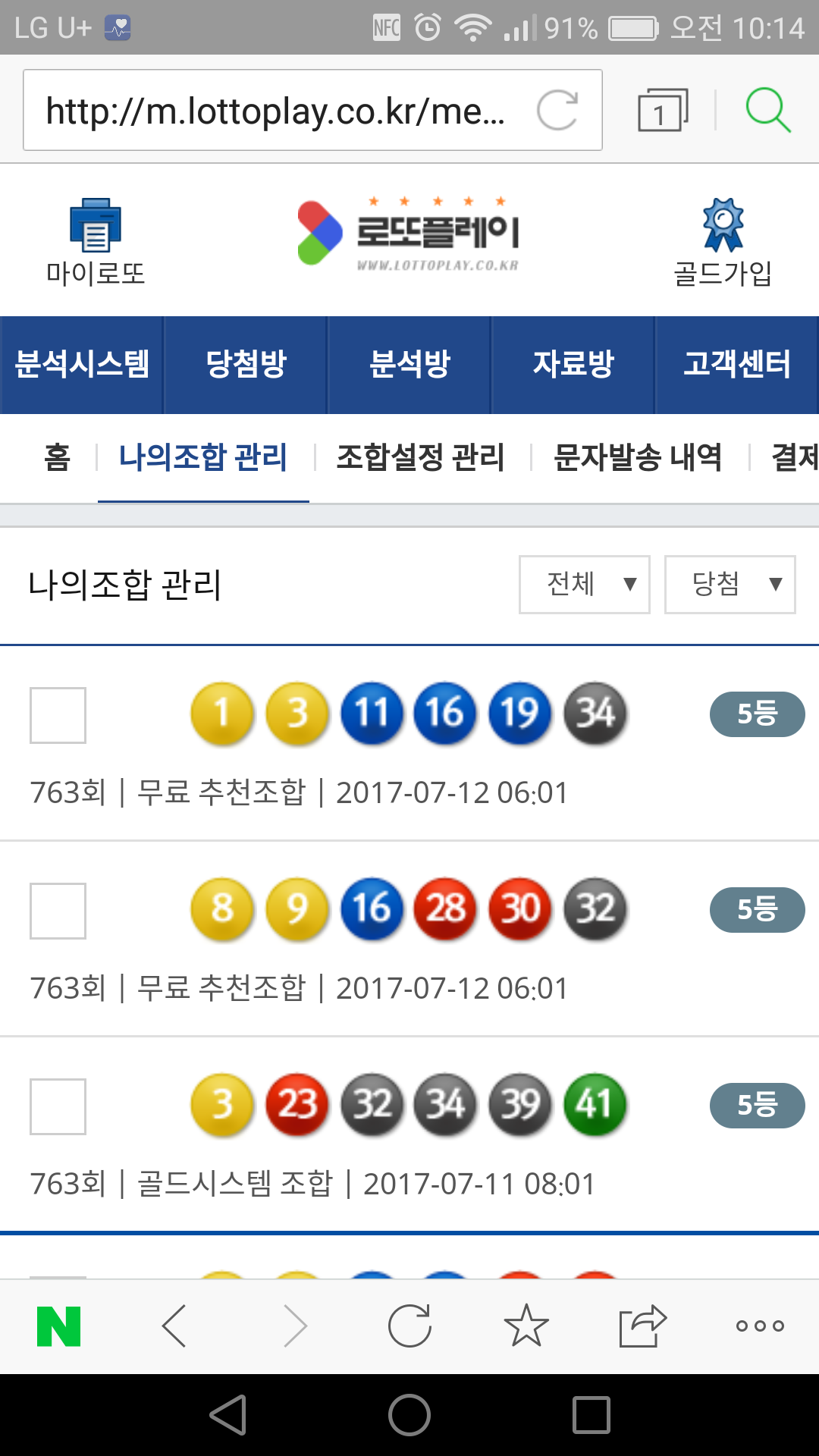Switch to 분석시스템 menu
819x1456 pixels.
click(x=82, y=365)
